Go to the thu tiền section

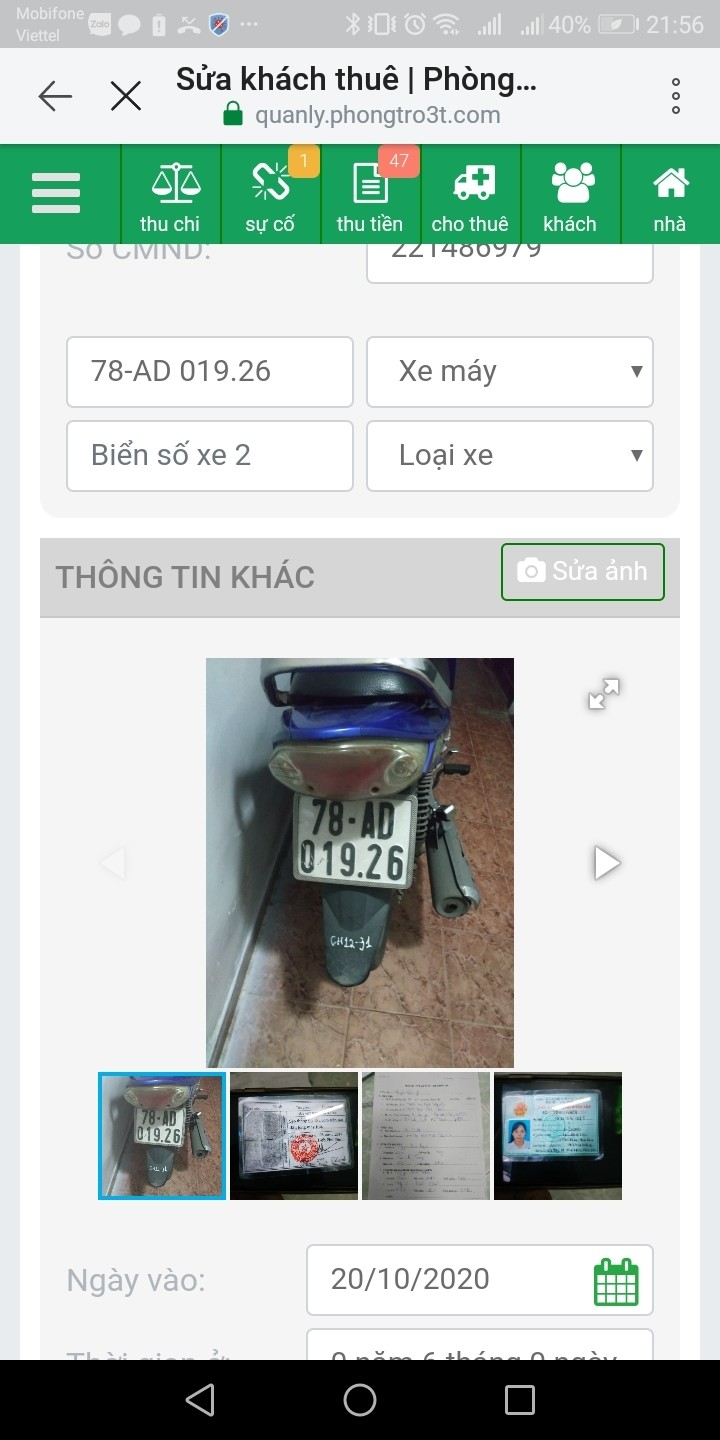pos(370,195)
